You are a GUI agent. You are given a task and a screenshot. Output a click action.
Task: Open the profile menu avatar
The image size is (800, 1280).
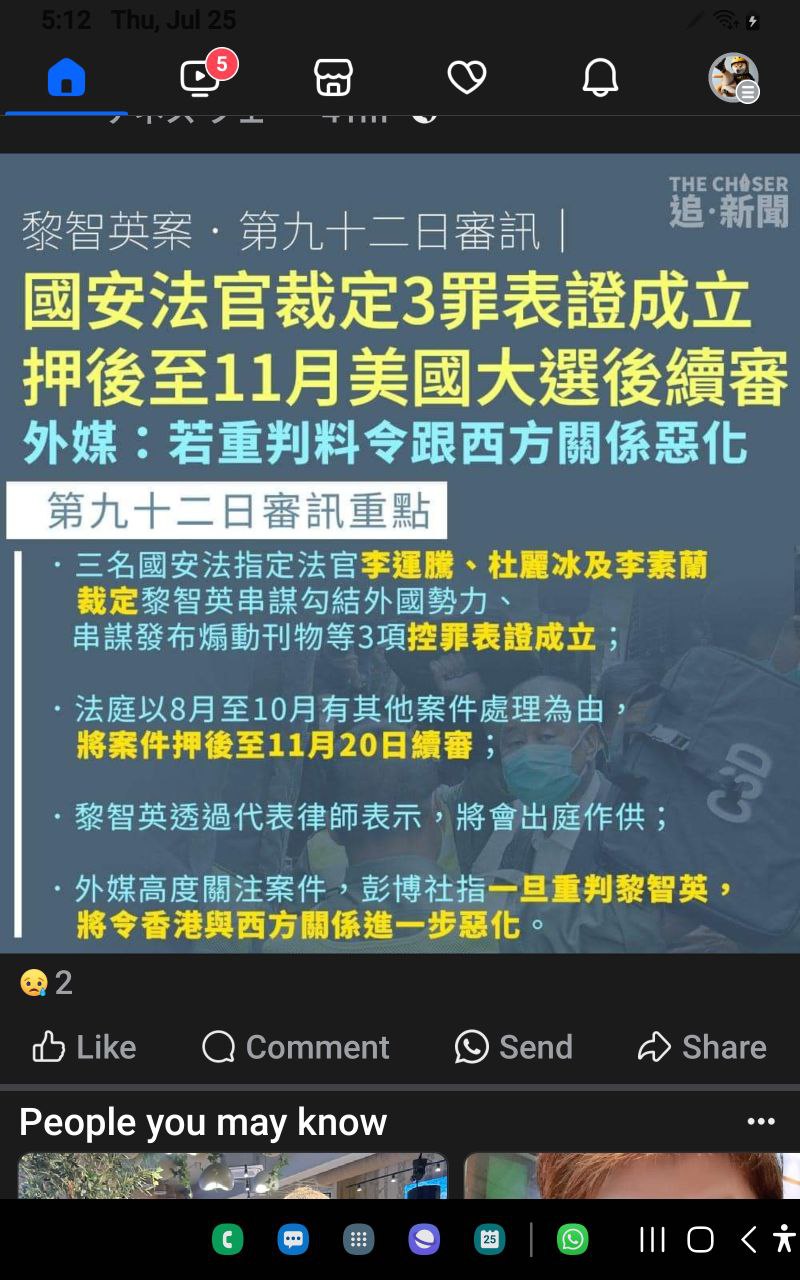733,77
